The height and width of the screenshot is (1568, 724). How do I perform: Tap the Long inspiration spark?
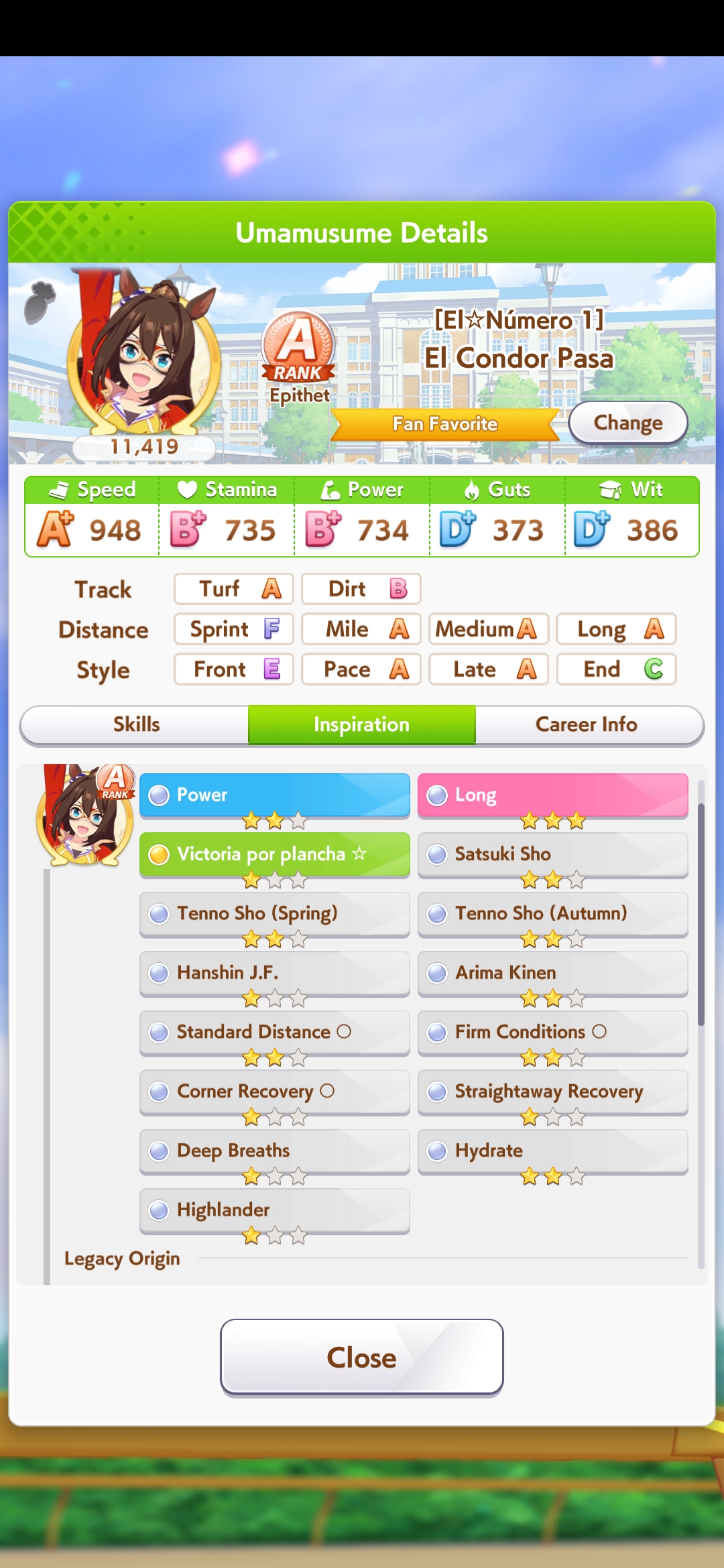coord(553,795)
